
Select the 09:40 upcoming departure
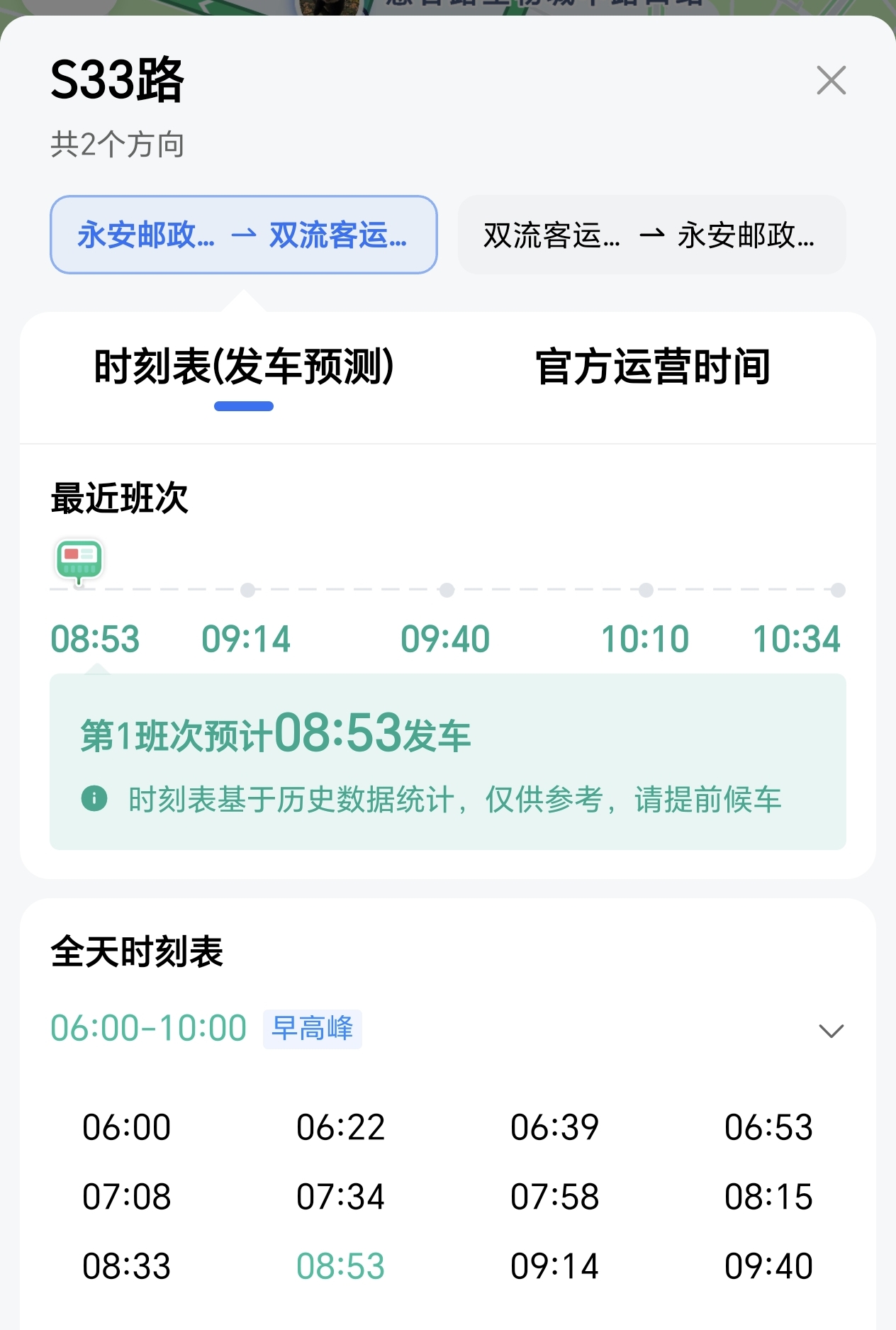[x=445, y=638]
